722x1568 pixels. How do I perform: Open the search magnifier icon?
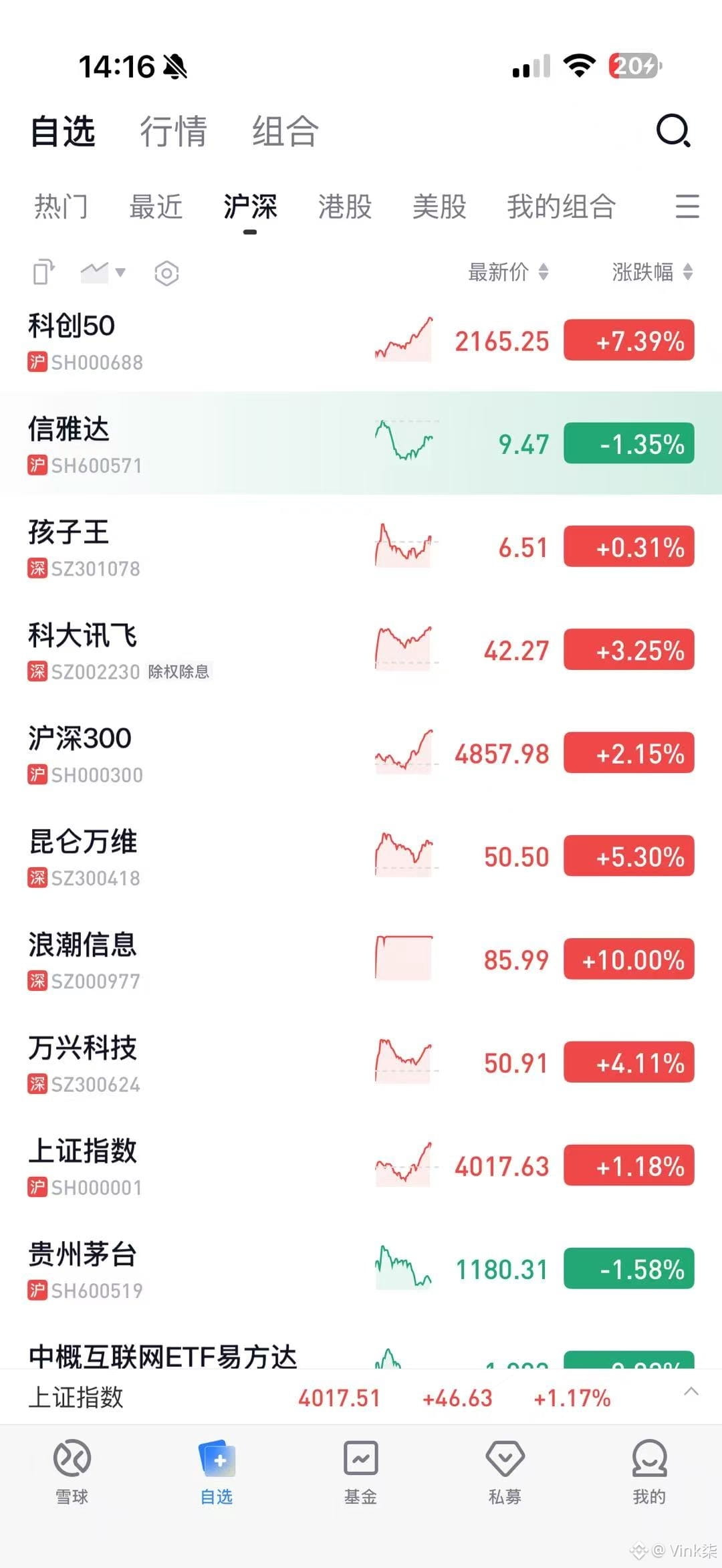(673, 130)
